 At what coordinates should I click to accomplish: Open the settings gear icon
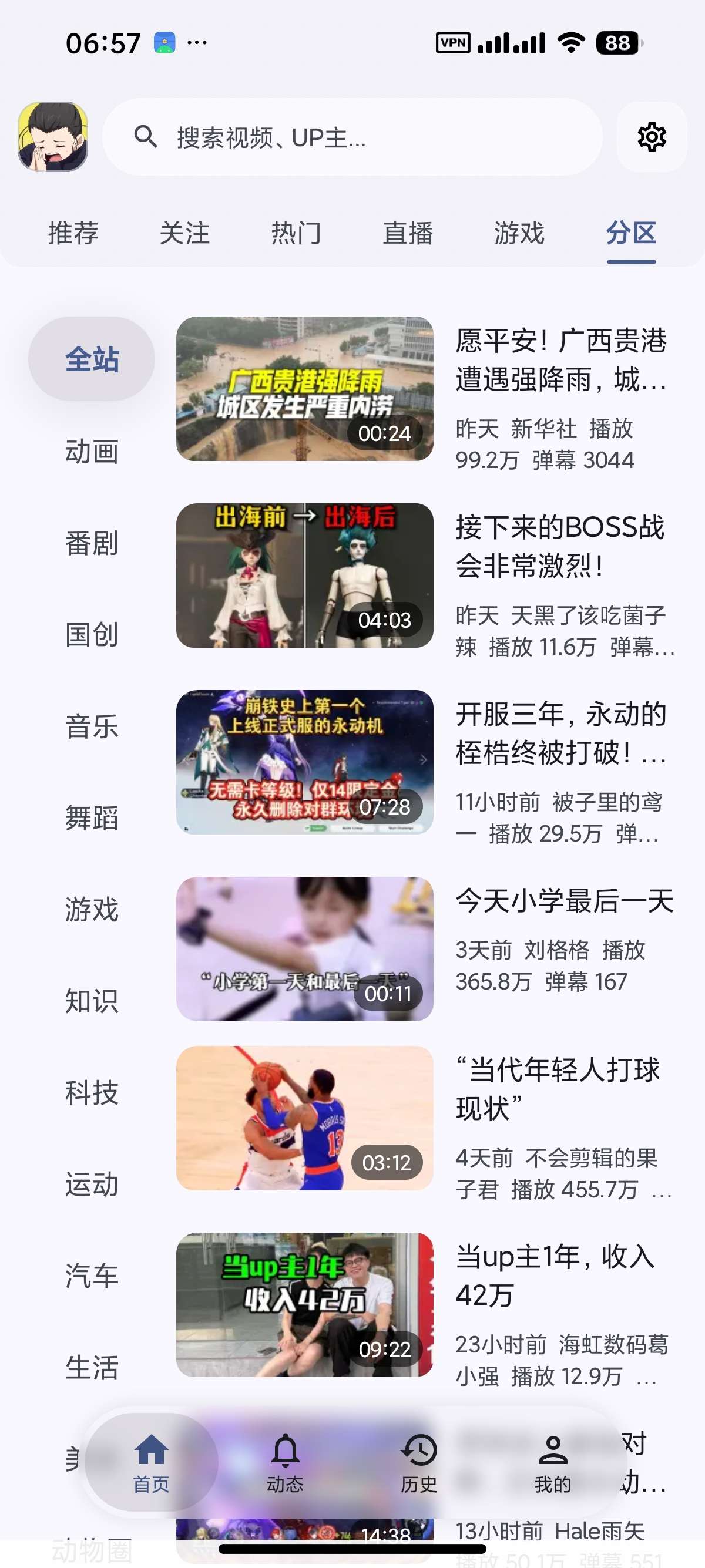(x=652, y=137)
